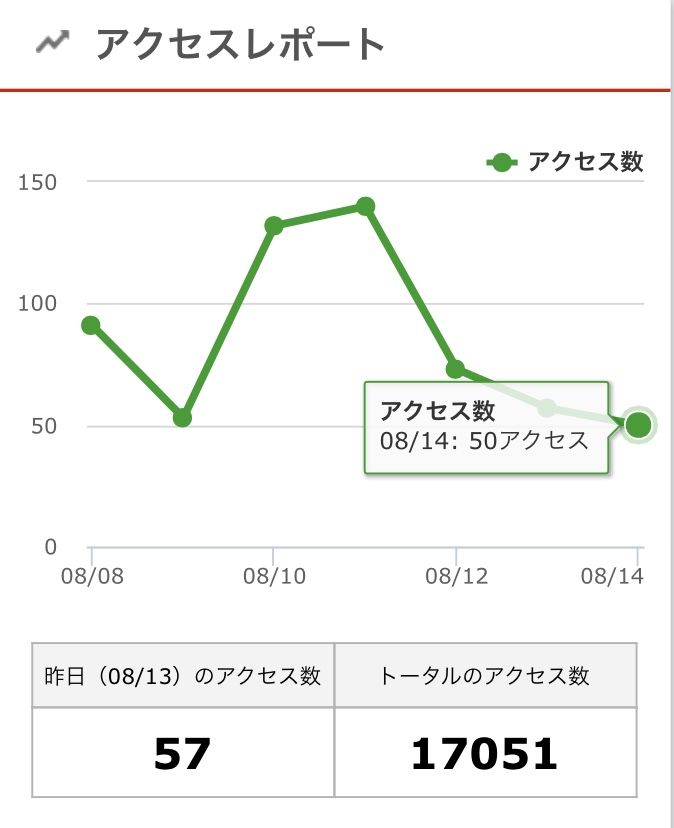Select the 08/12 data point on chart
Screen dimensions: 674x828
[455, 369]
